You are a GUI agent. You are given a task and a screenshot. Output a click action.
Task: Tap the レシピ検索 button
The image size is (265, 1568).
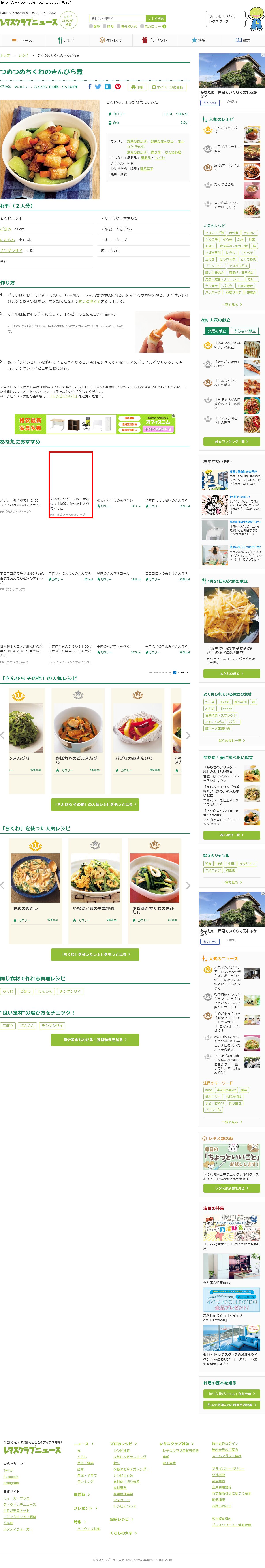tap(156, 19)
